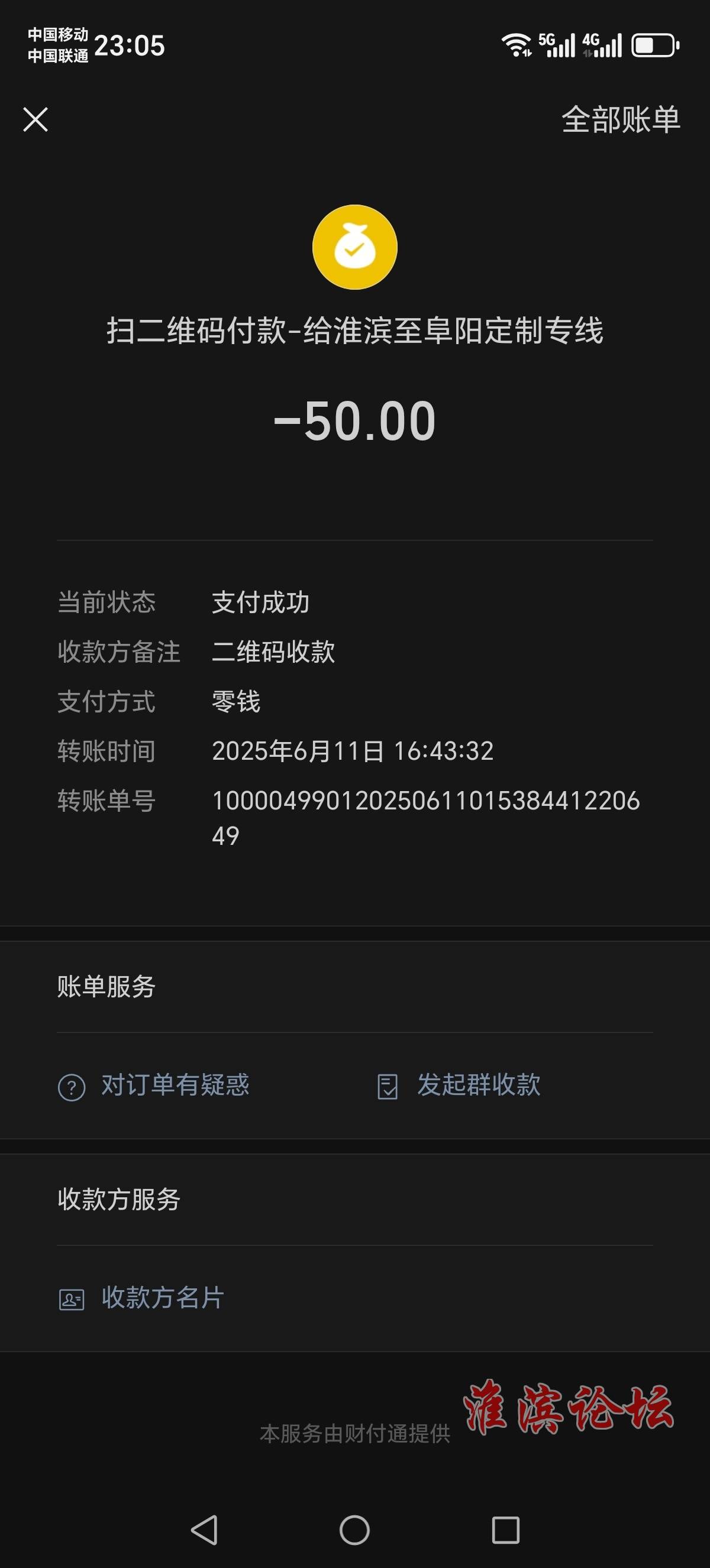Tap 对订单有疑惑 for order help
This screenshot has height=1568, width=710.
coord(153,1086)
